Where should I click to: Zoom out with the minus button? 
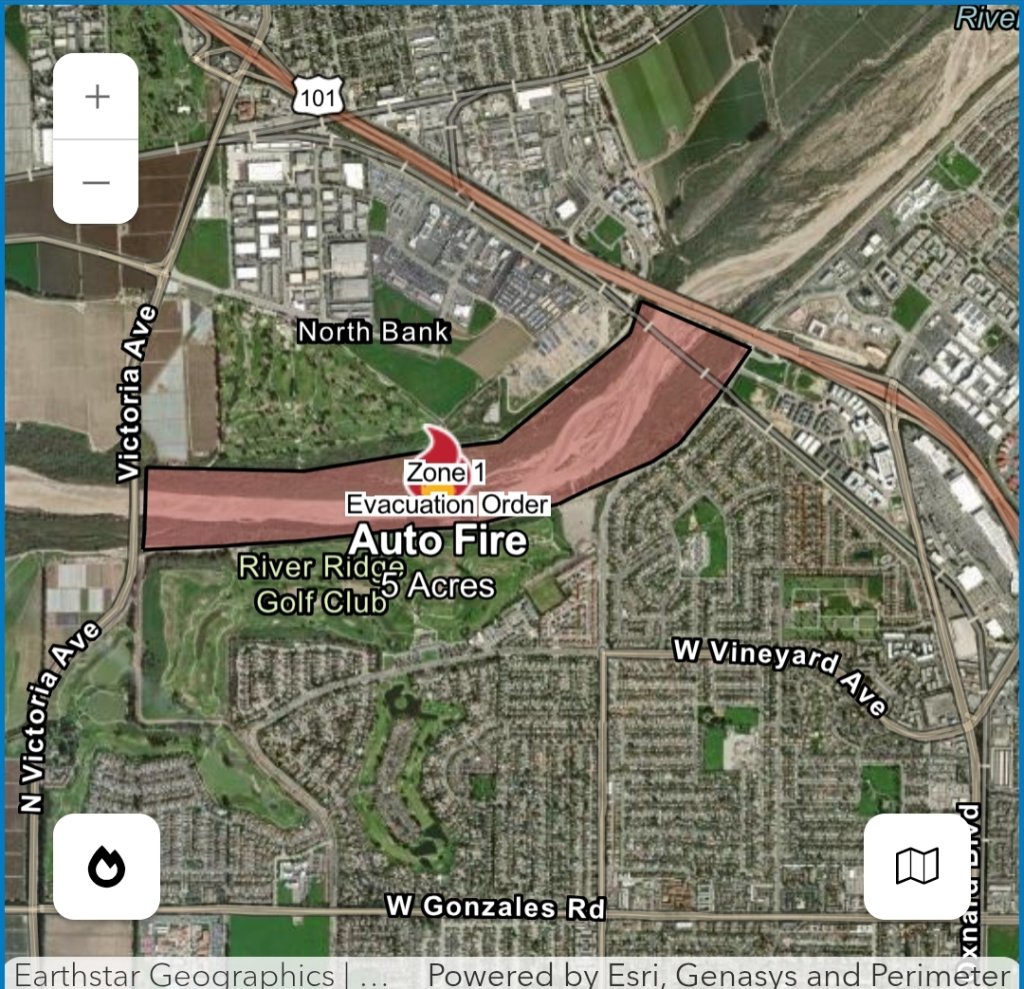pyautogui.click(x=96, y=182)
